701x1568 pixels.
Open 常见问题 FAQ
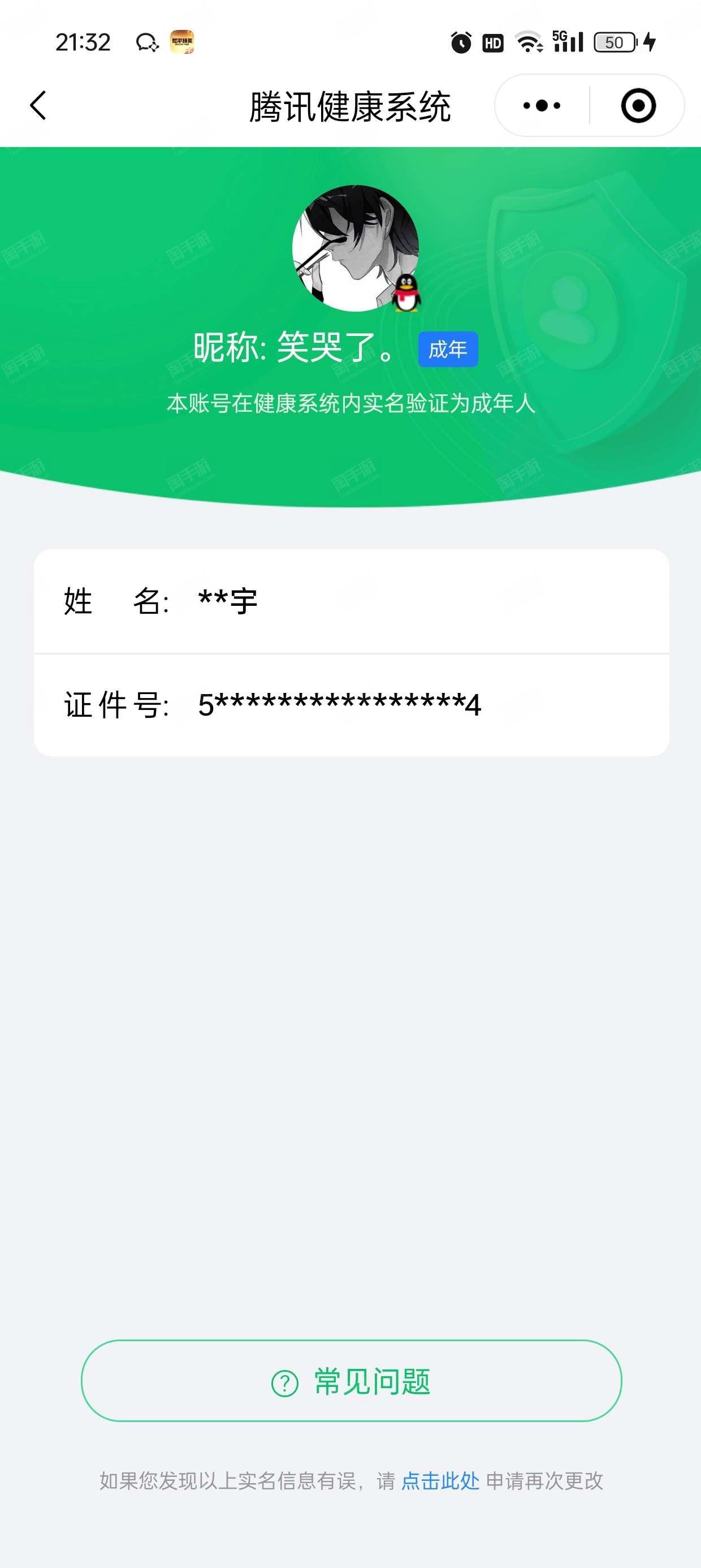point(351,1381)
